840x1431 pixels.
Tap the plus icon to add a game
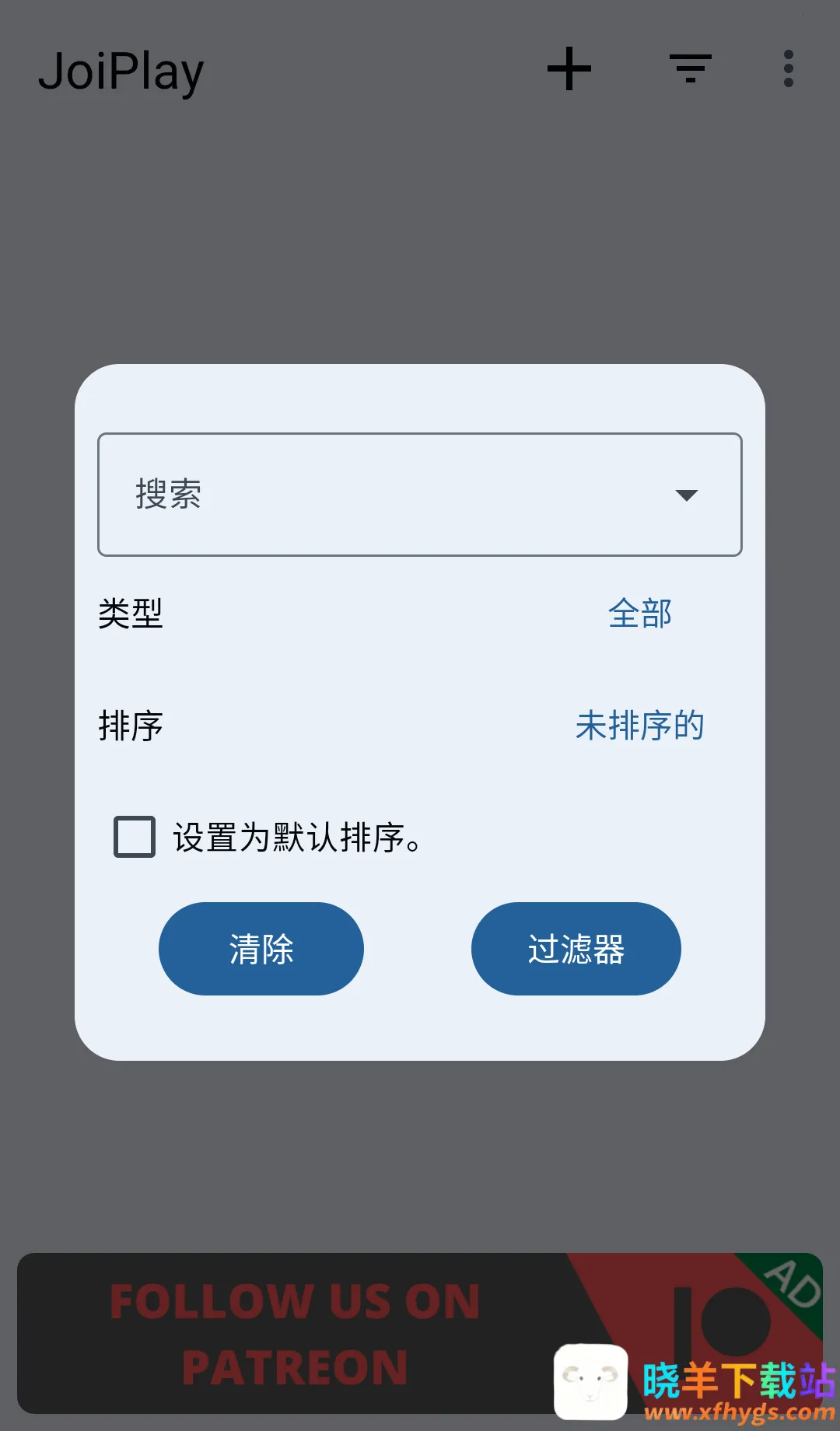[569, 69]
